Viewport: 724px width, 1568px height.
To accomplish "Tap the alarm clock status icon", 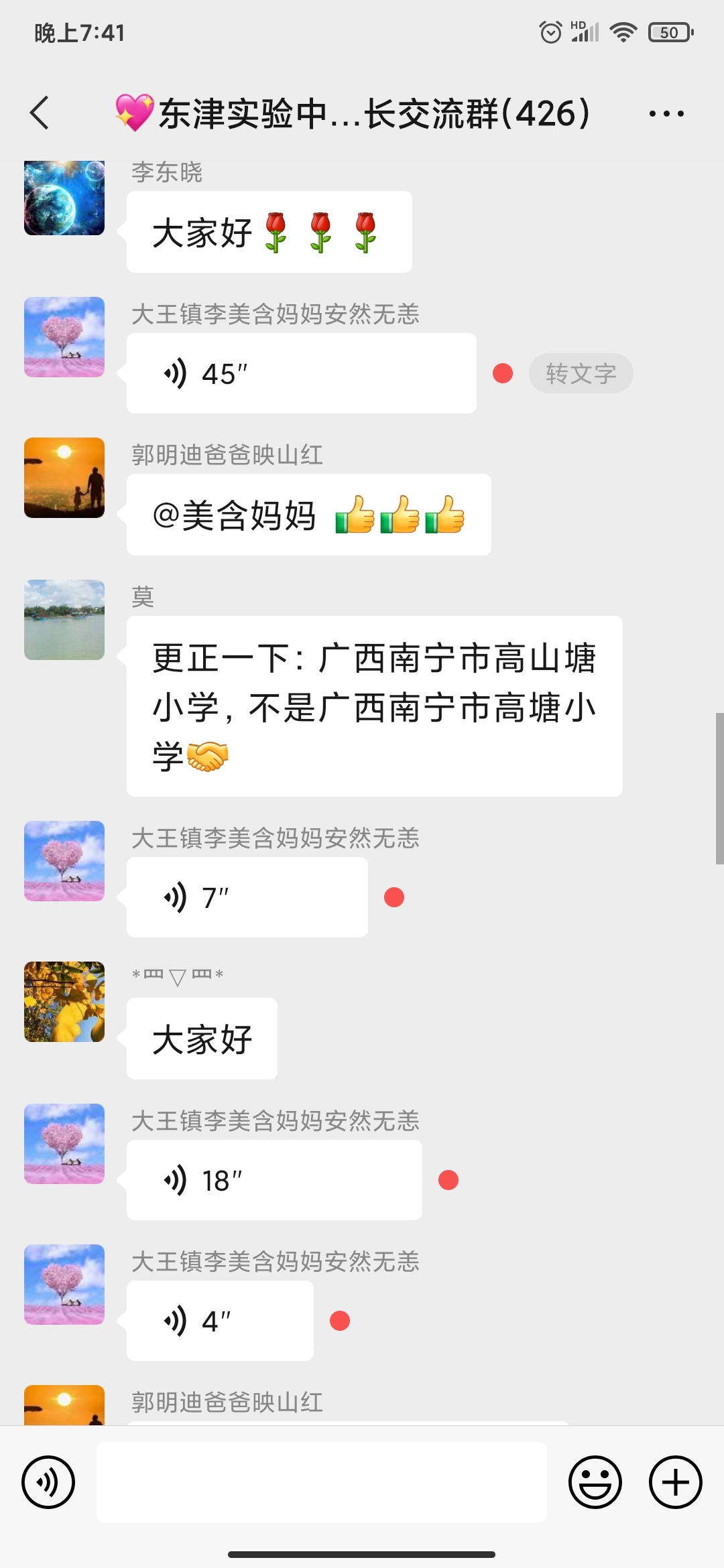I will tap(550, 31).
